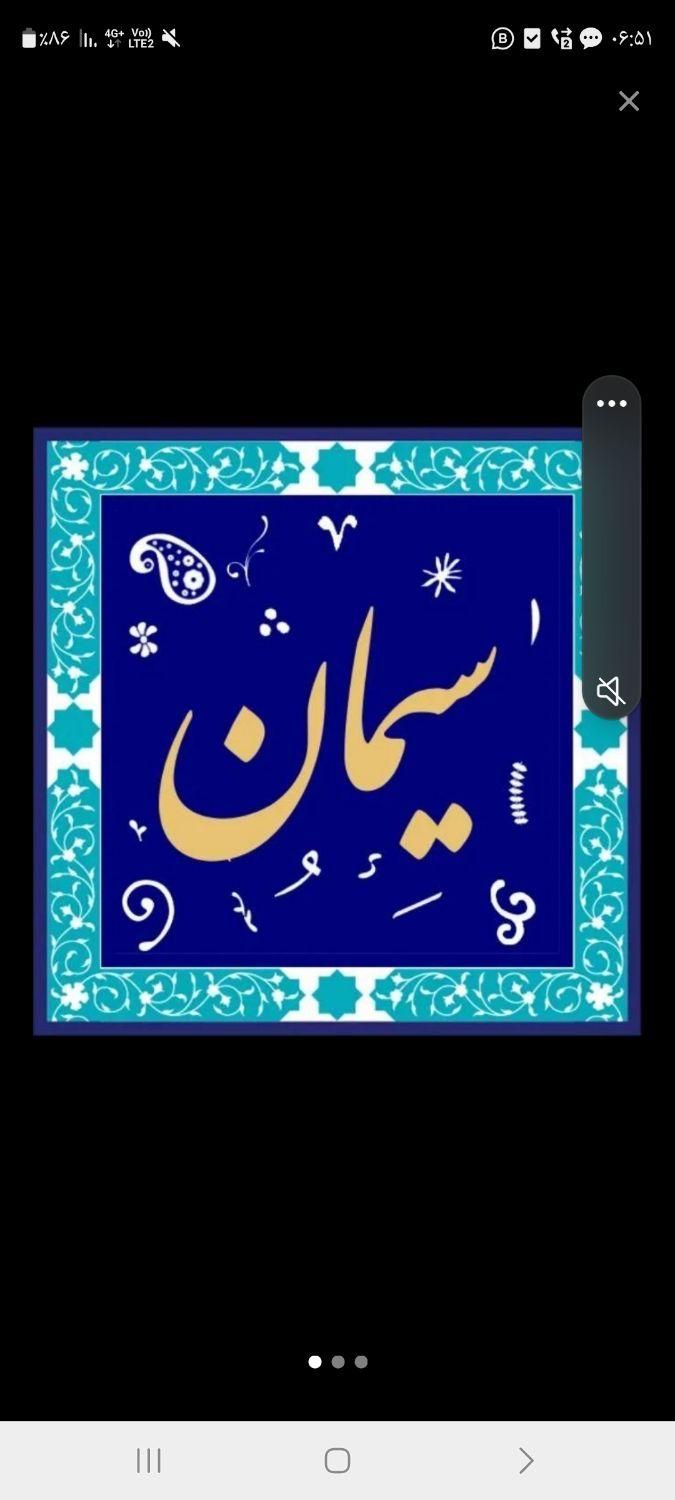Jump to the third image page dot
This screenshot has width=675, height=1500.
(x=361, y=1362)
